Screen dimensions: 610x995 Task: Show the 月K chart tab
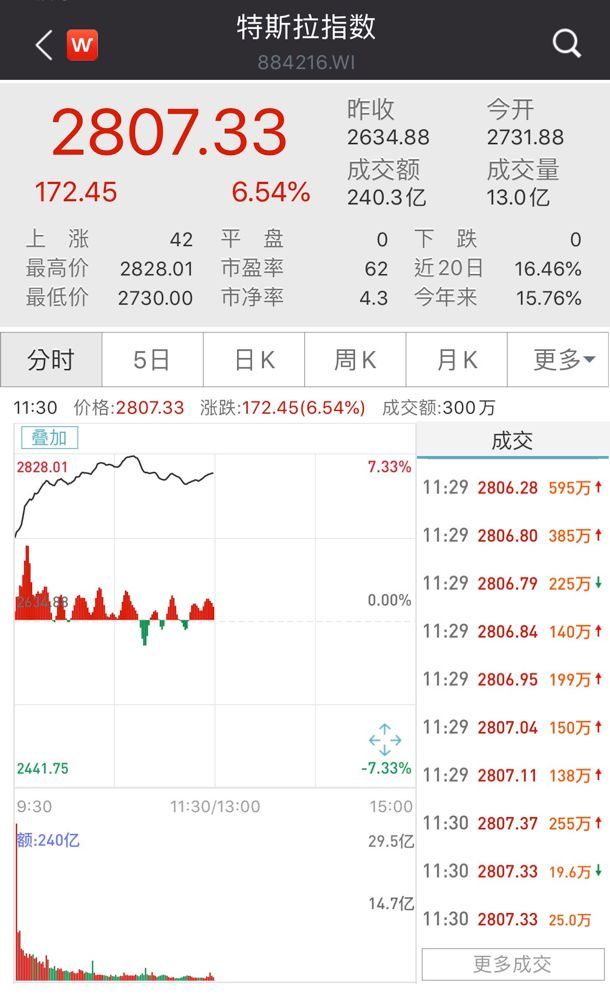click(x=457, y=360)
